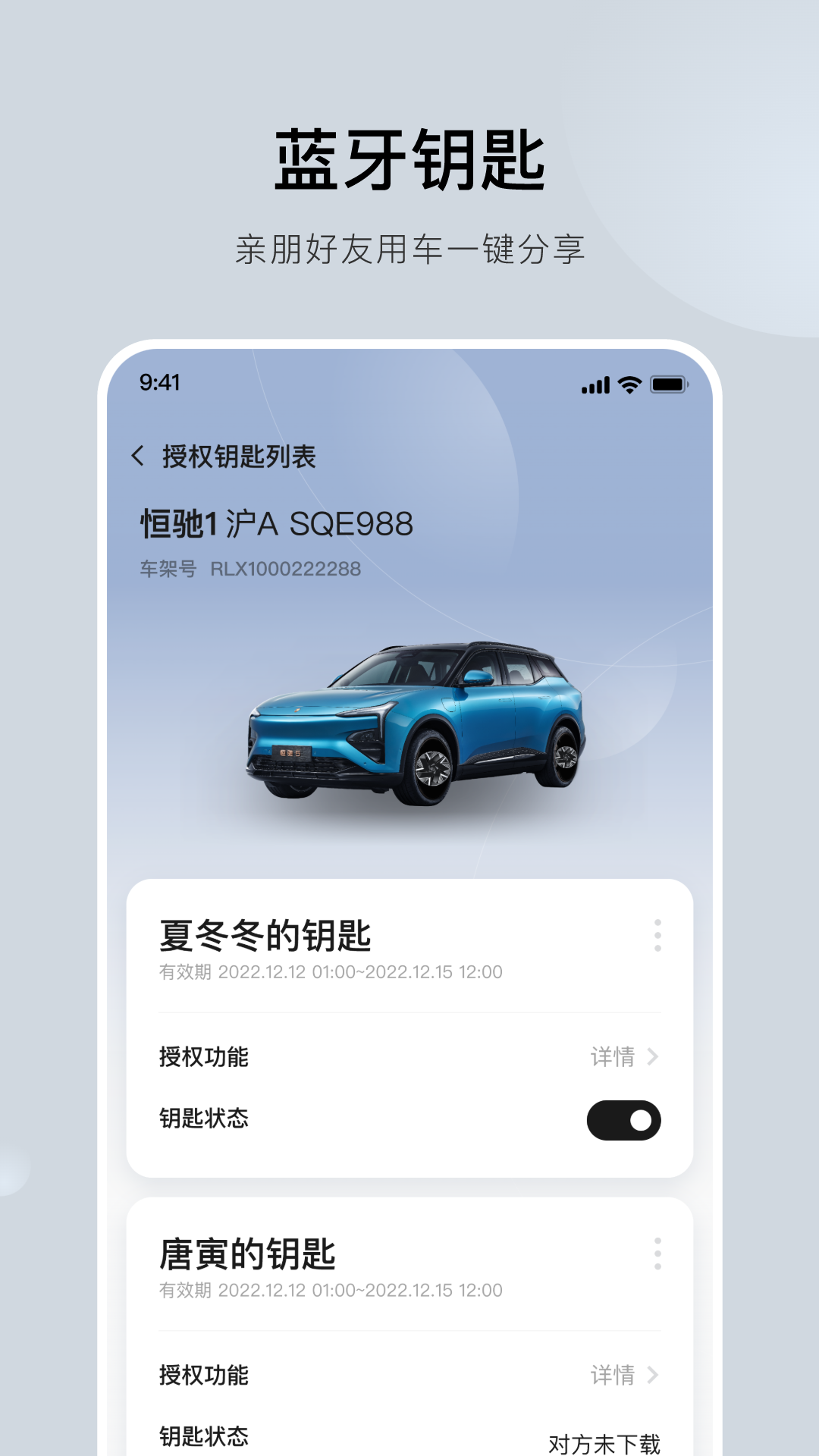Tap the battery icon in status bar
This screenshot has height=1456, width=819.
[x=670, y=386]
